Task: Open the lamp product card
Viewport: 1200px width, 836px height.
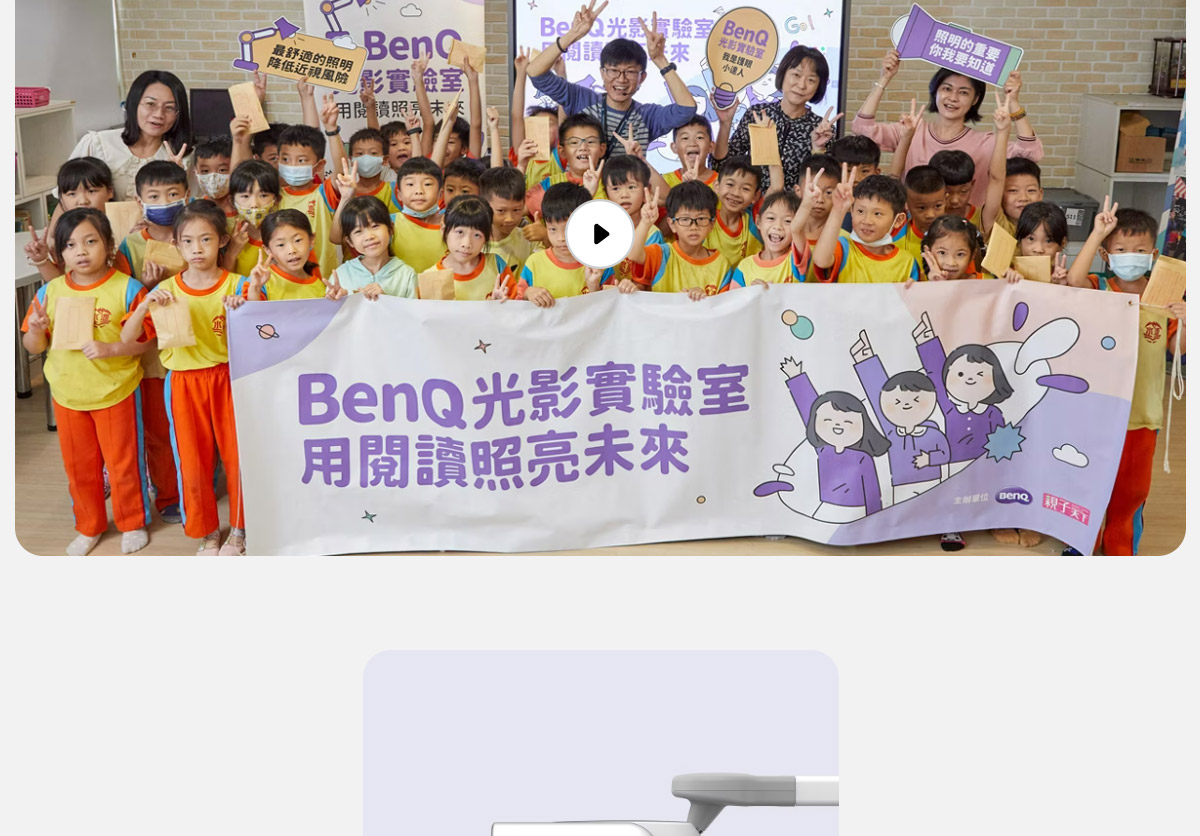Action: pos(600,745)
